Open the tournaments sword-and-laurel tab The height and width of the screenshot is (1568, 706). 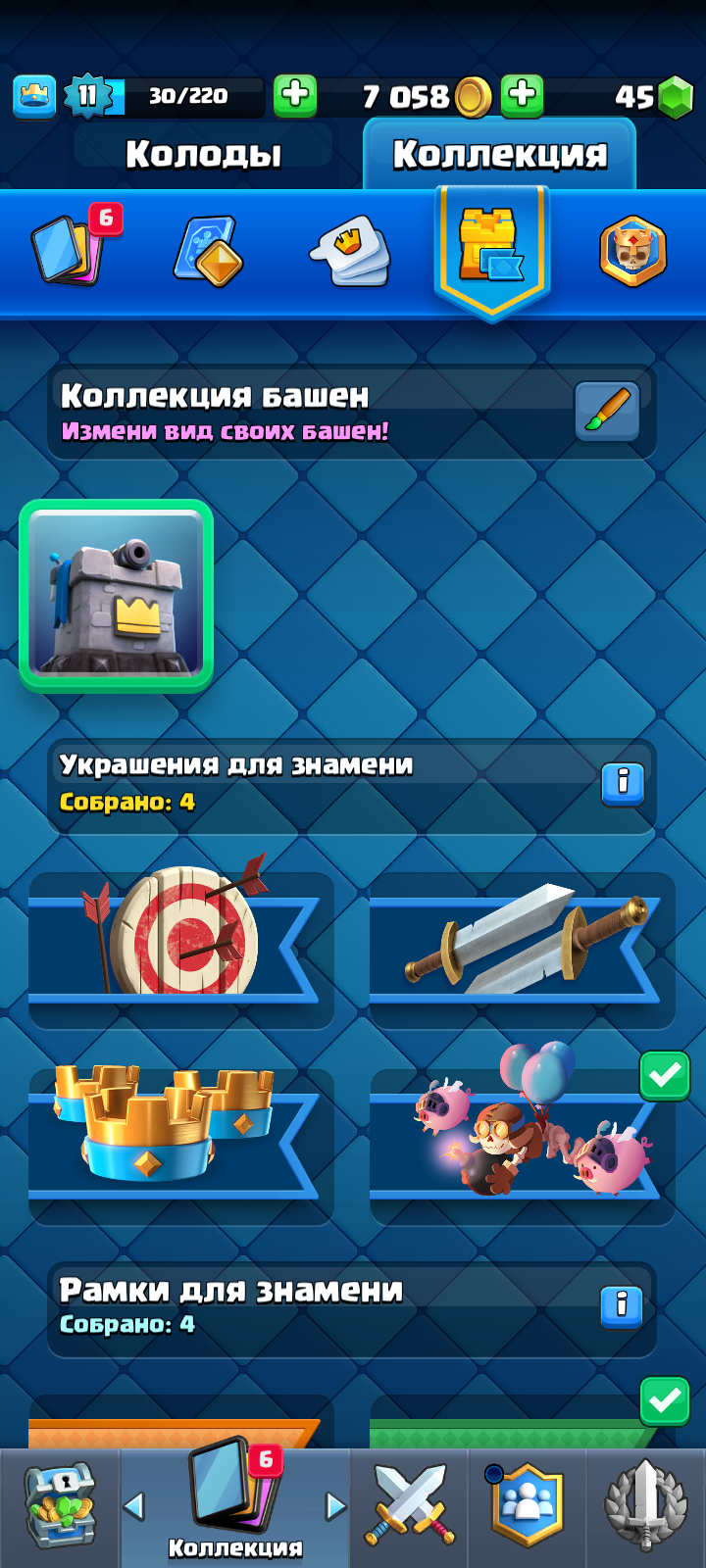tap(645, 1506)
